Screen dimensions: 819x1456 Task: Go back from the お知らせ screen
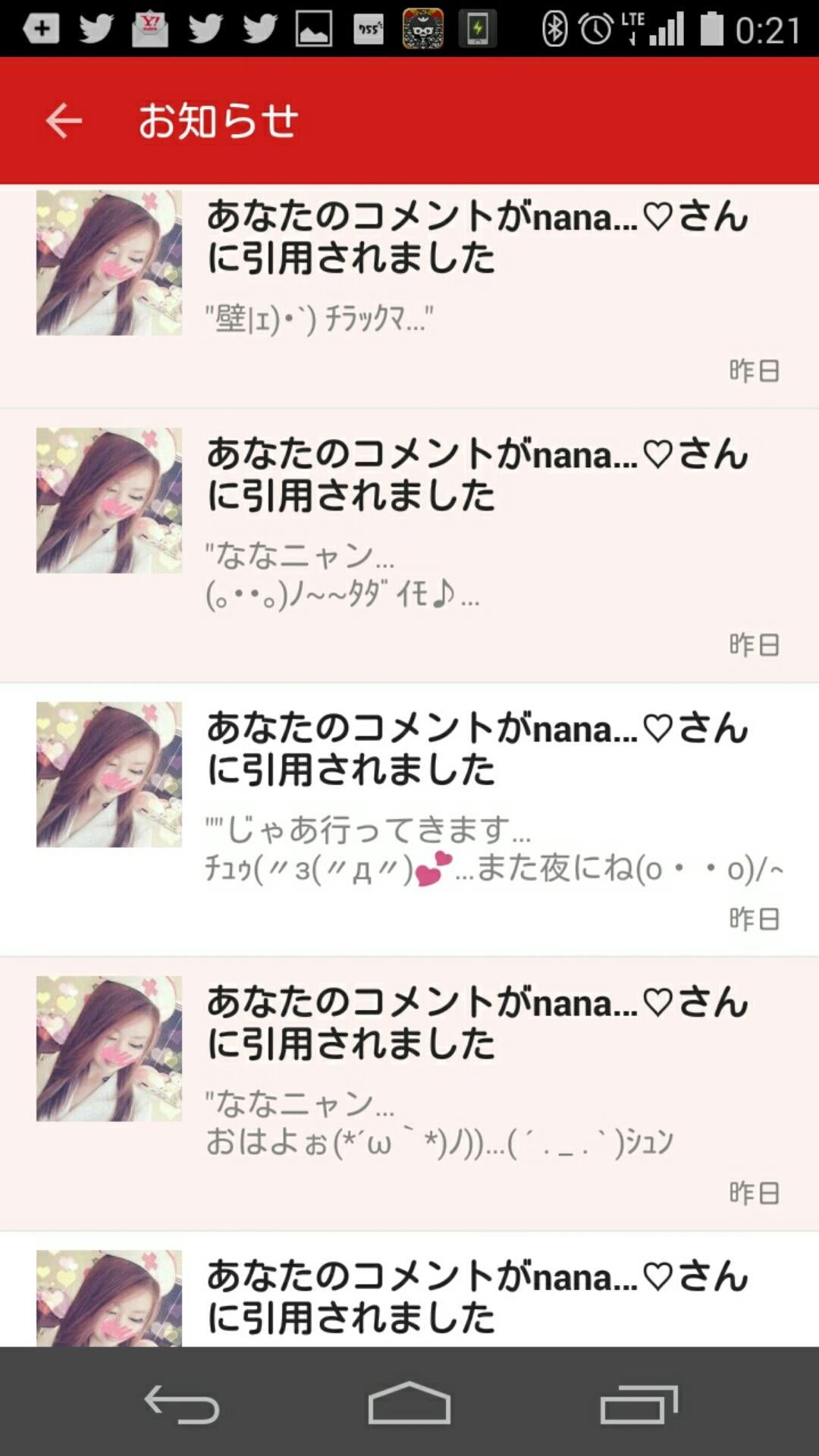[x=64, y=121]
